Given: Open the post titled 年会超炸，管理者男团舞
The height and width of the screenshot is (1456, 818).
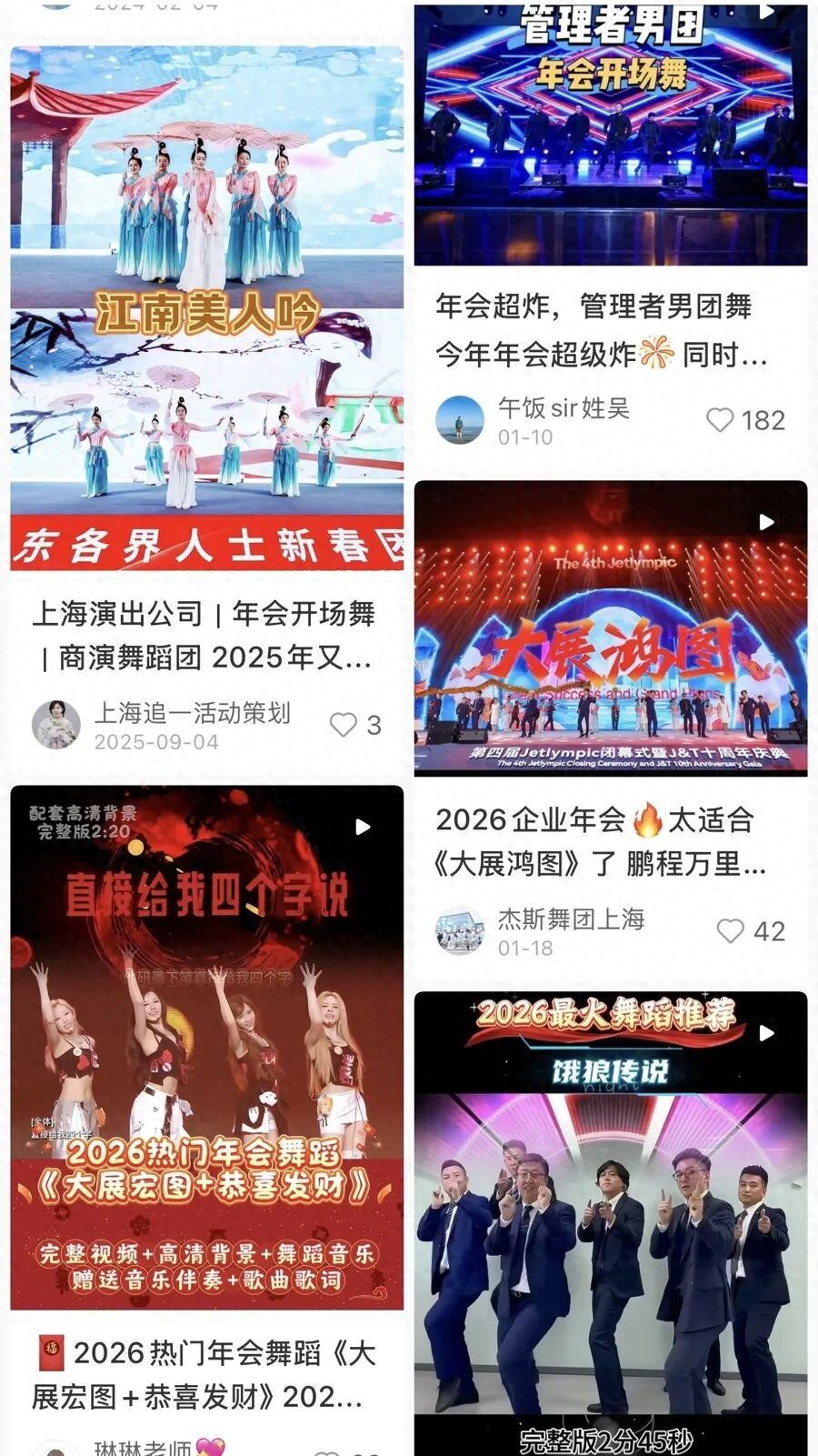Looking at the screenshot, I should coord(600,330).
